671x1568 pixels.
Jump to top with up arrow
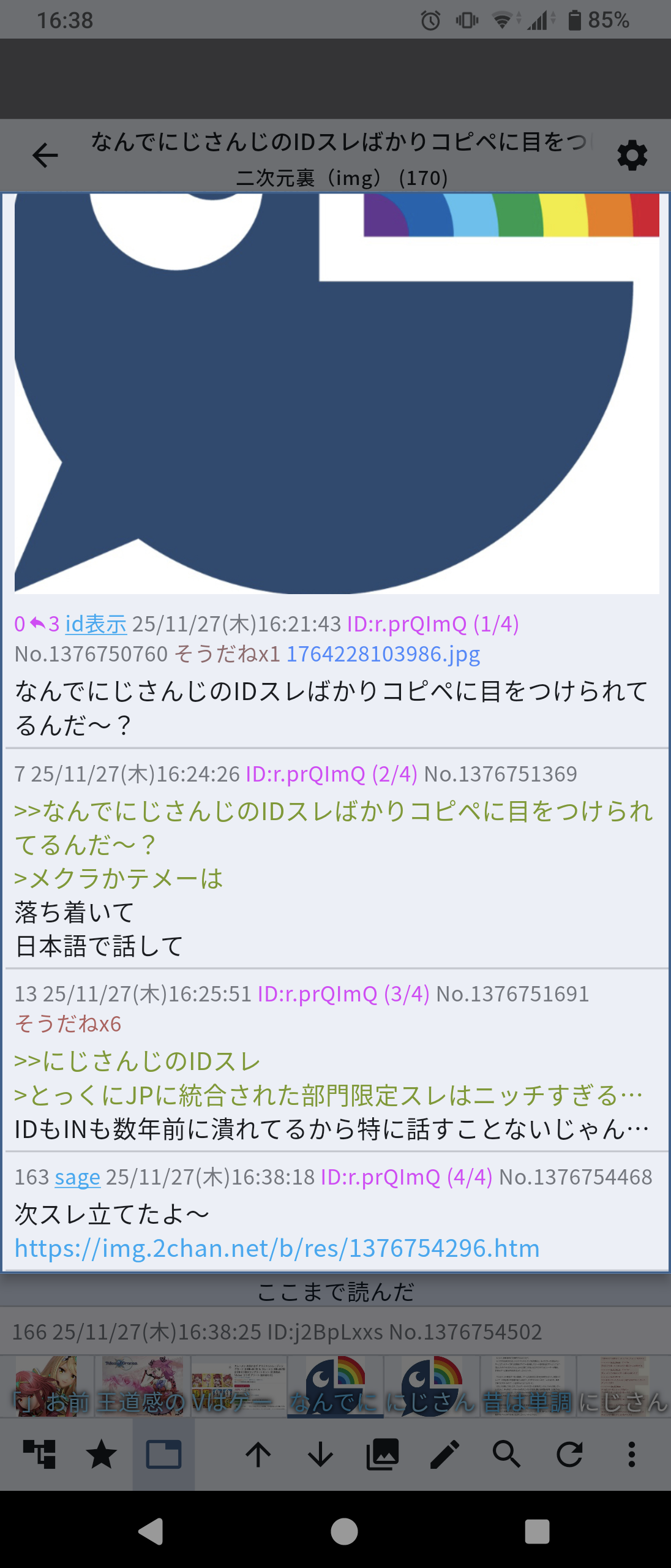(x=258, y=1454)
